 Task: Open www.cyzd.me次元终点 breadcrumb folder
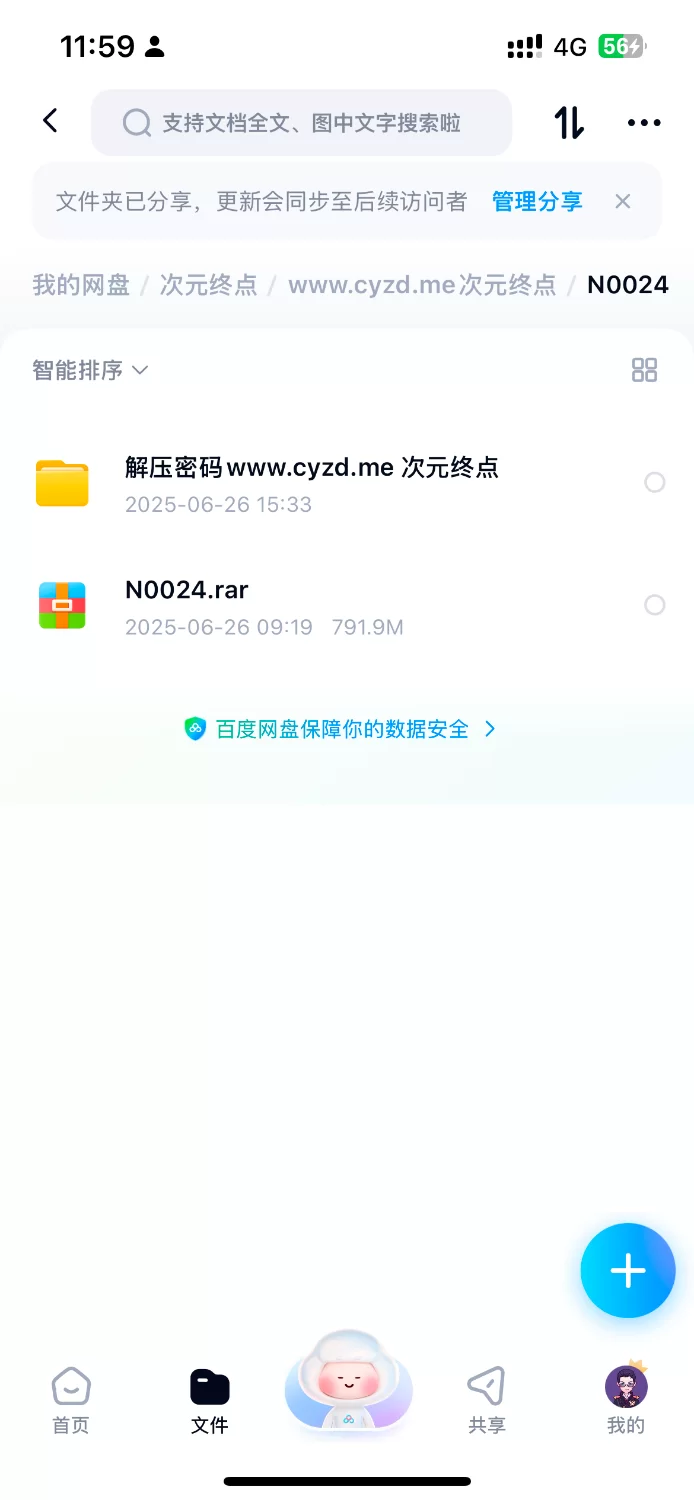pos(421,285)
